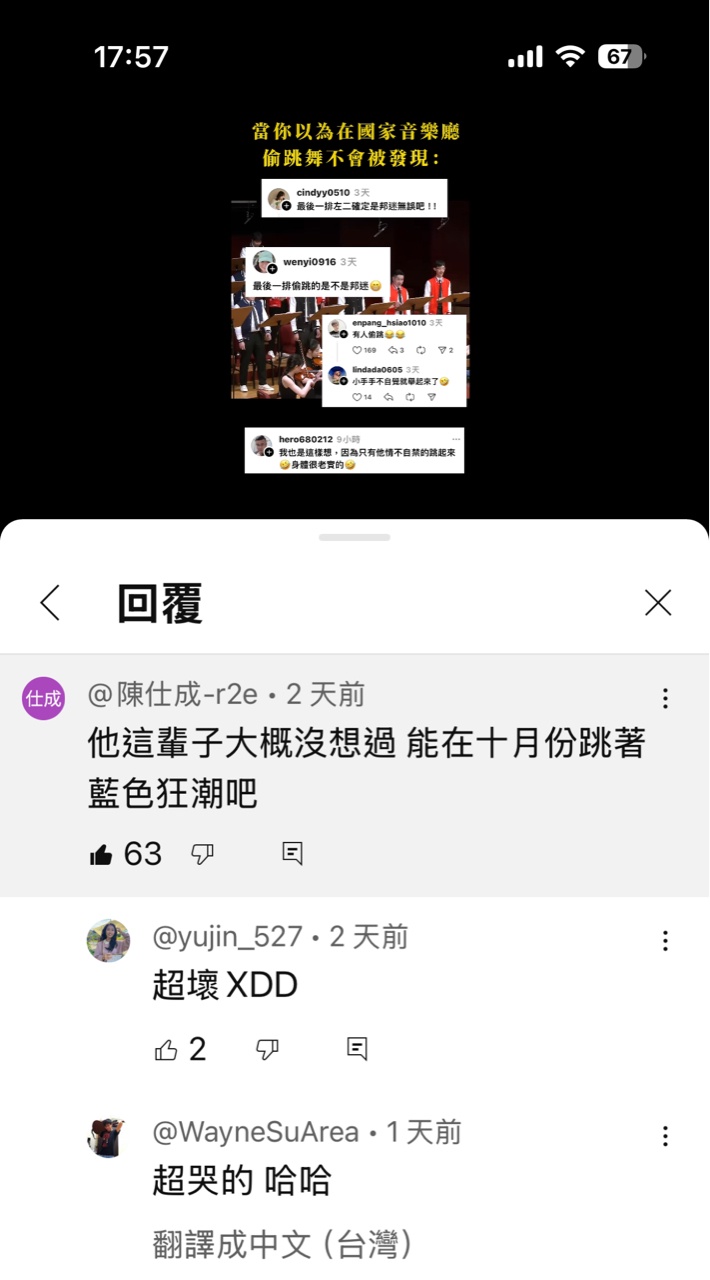Open 陳仕成-r2e's profile avatar
The height and width of the screenshot is (1280, 710).
(x=44, y=698)
